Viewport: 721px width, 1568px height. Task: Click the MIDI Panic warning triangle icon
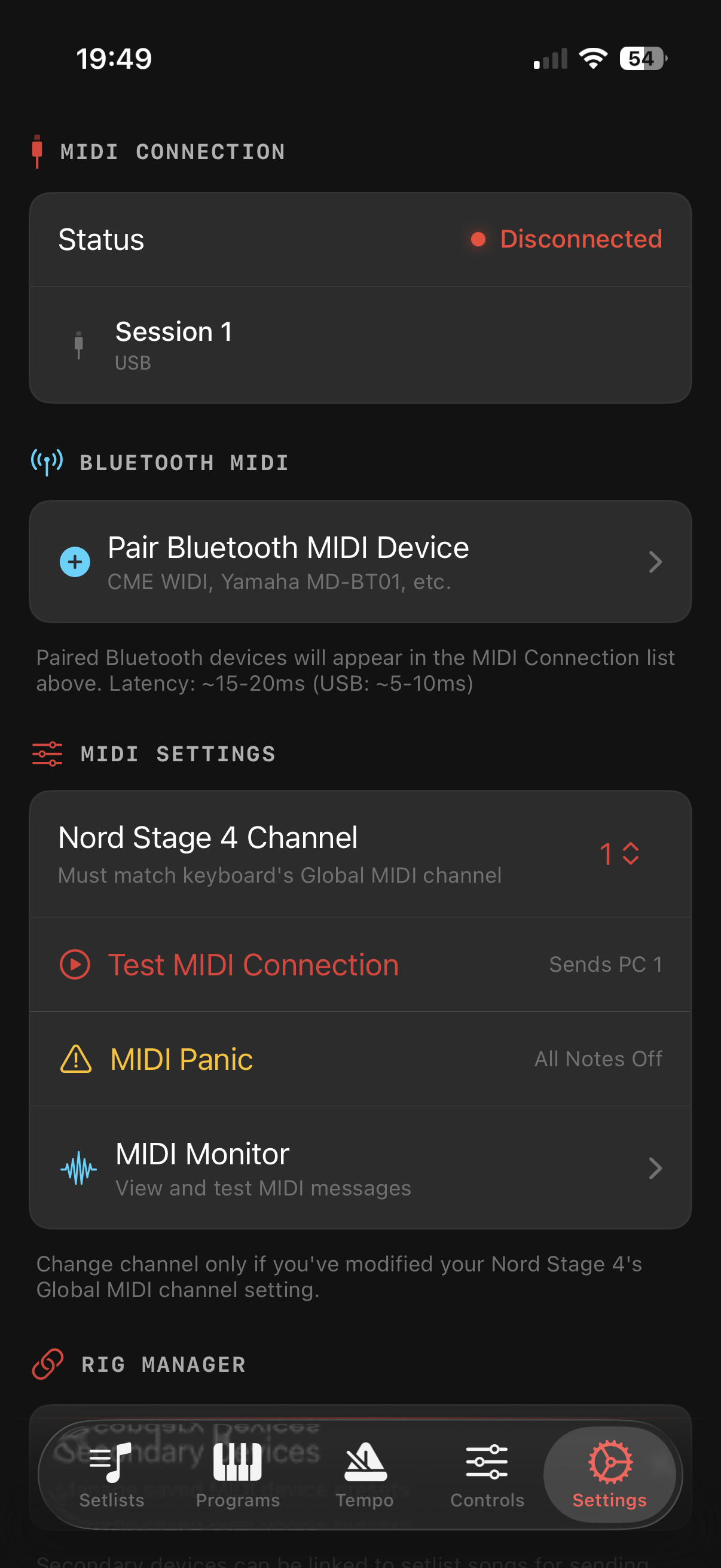(75, 1059)
